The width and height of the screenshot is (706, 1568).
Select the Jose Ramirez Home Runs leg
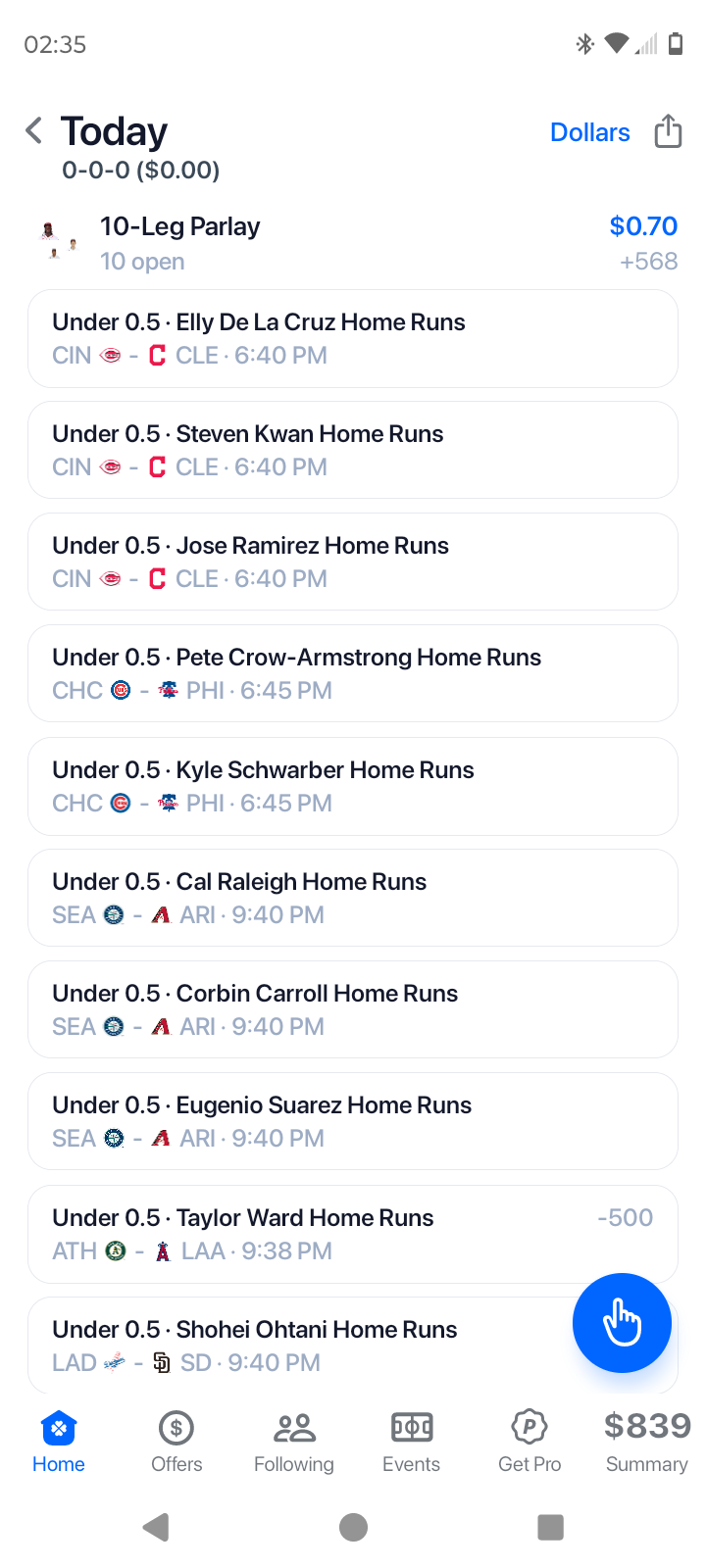click(353, 562)
